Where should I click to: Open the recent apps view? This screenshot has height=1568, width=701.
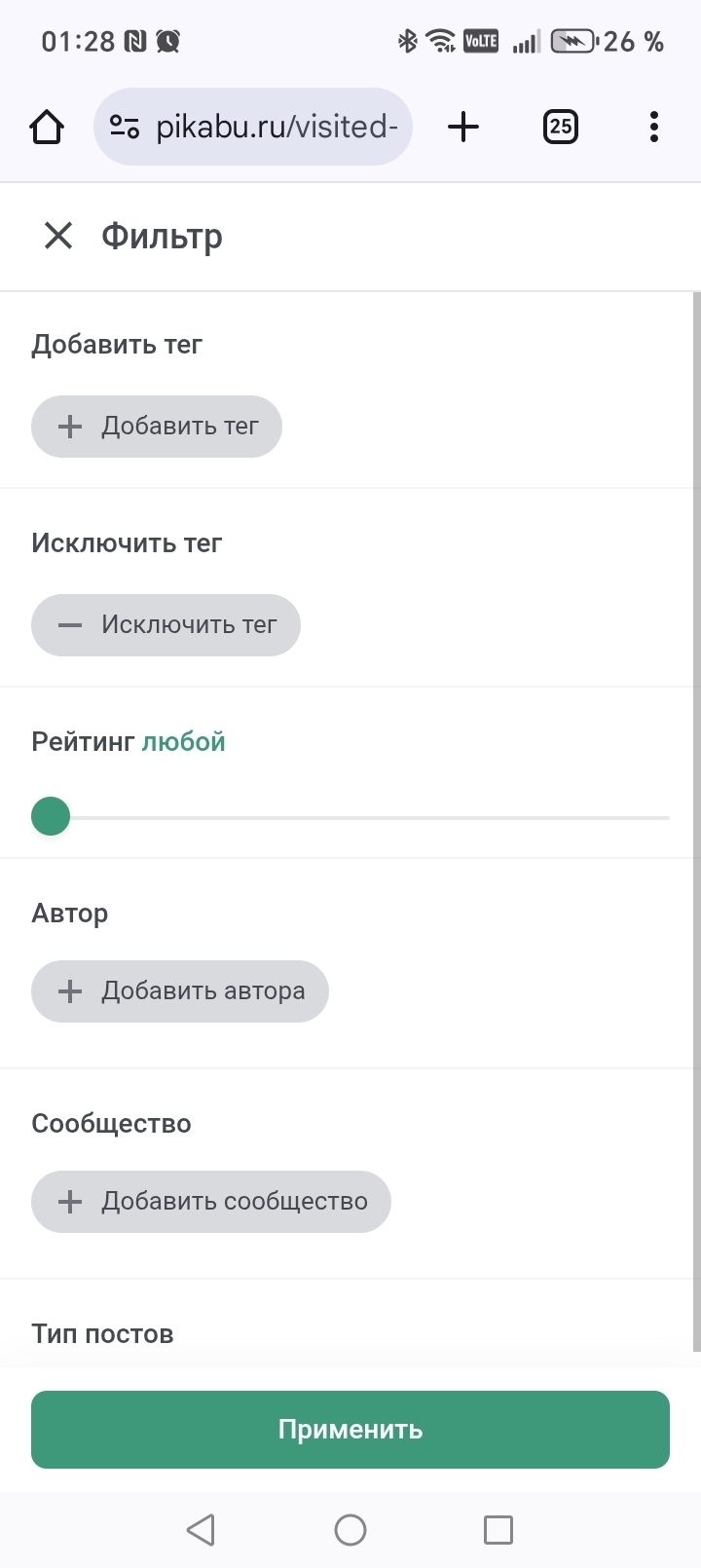click(498, 1529)
